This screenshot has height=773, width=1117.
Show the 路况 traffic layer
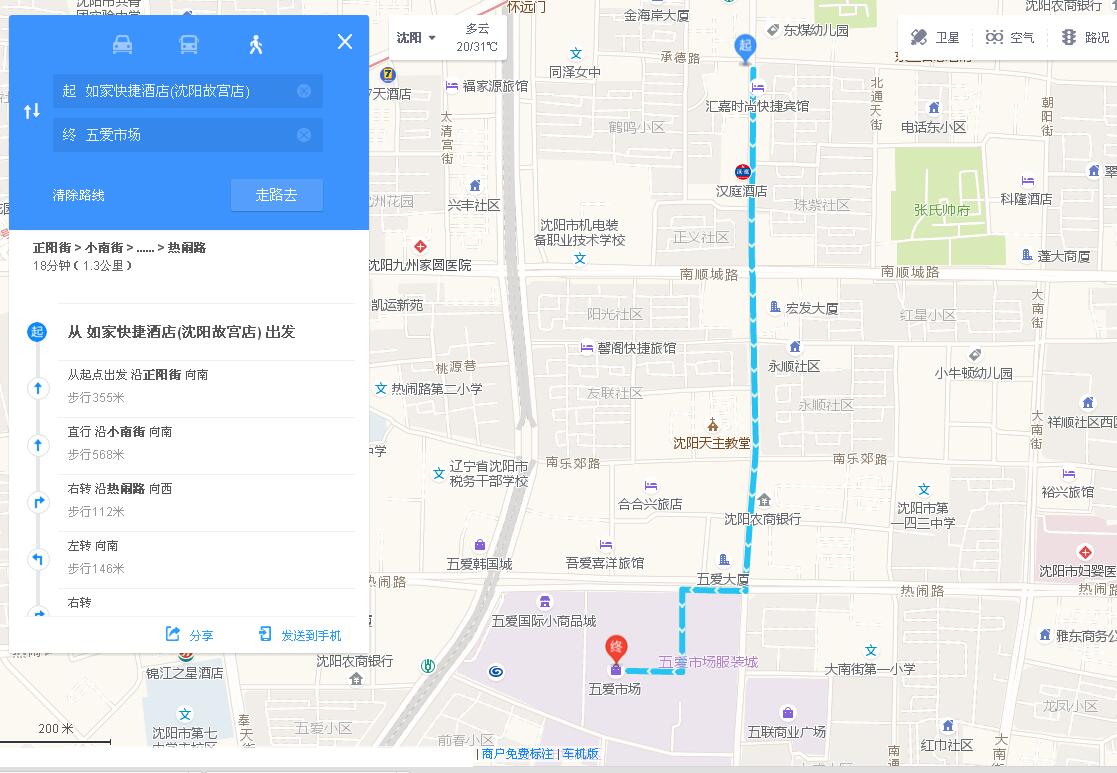click(1085, 38)
